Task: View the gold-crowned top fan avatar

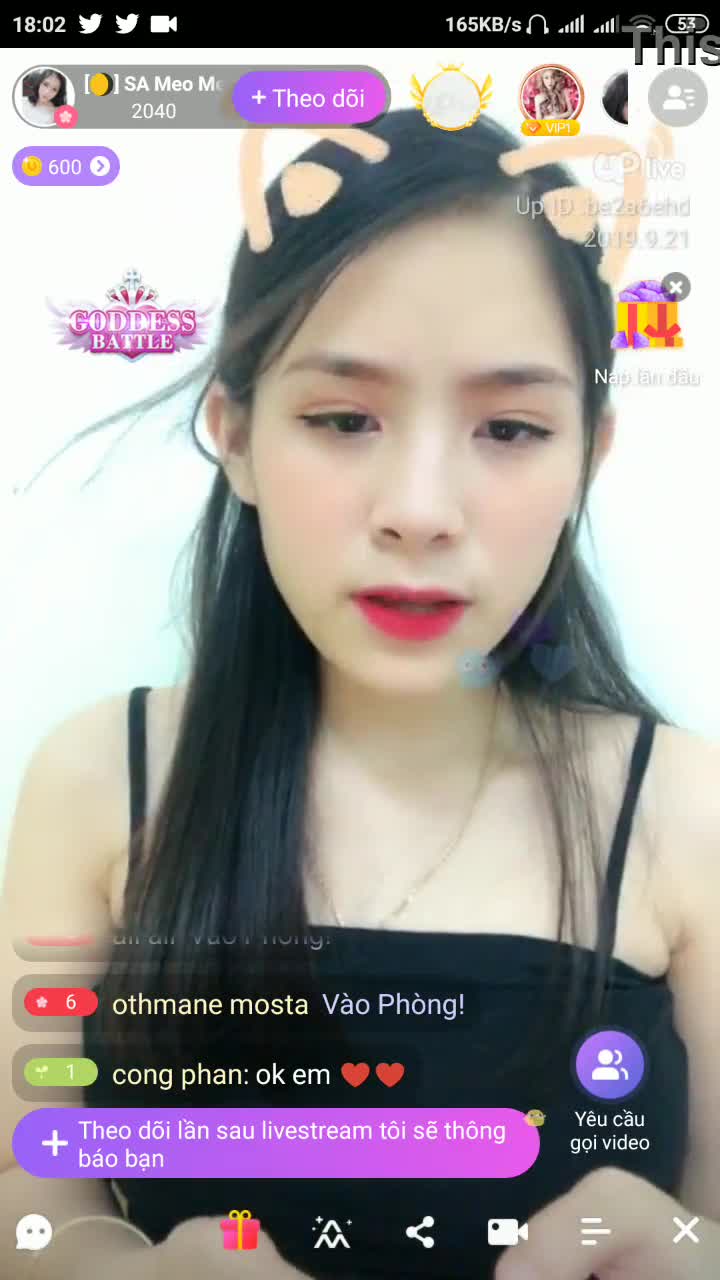Action: [x=452, y=98]
